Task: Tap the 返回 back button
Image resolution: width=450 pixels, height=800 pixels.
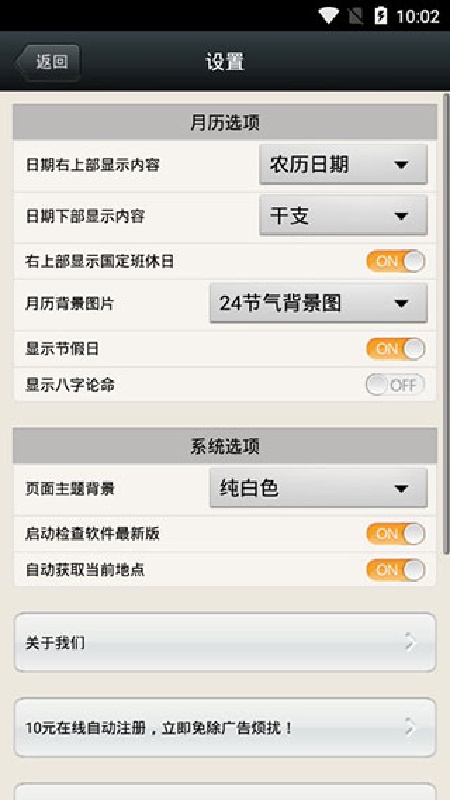Action: coord(47,62)
